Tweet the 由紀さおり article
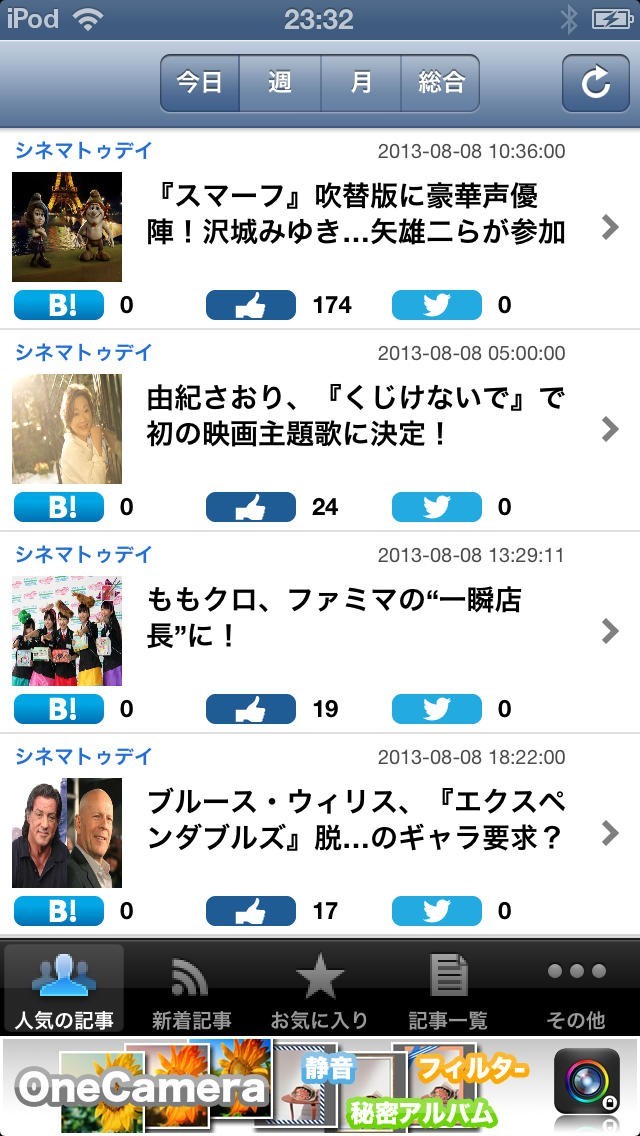This screenshot has height=1136, width=640. 436,507
